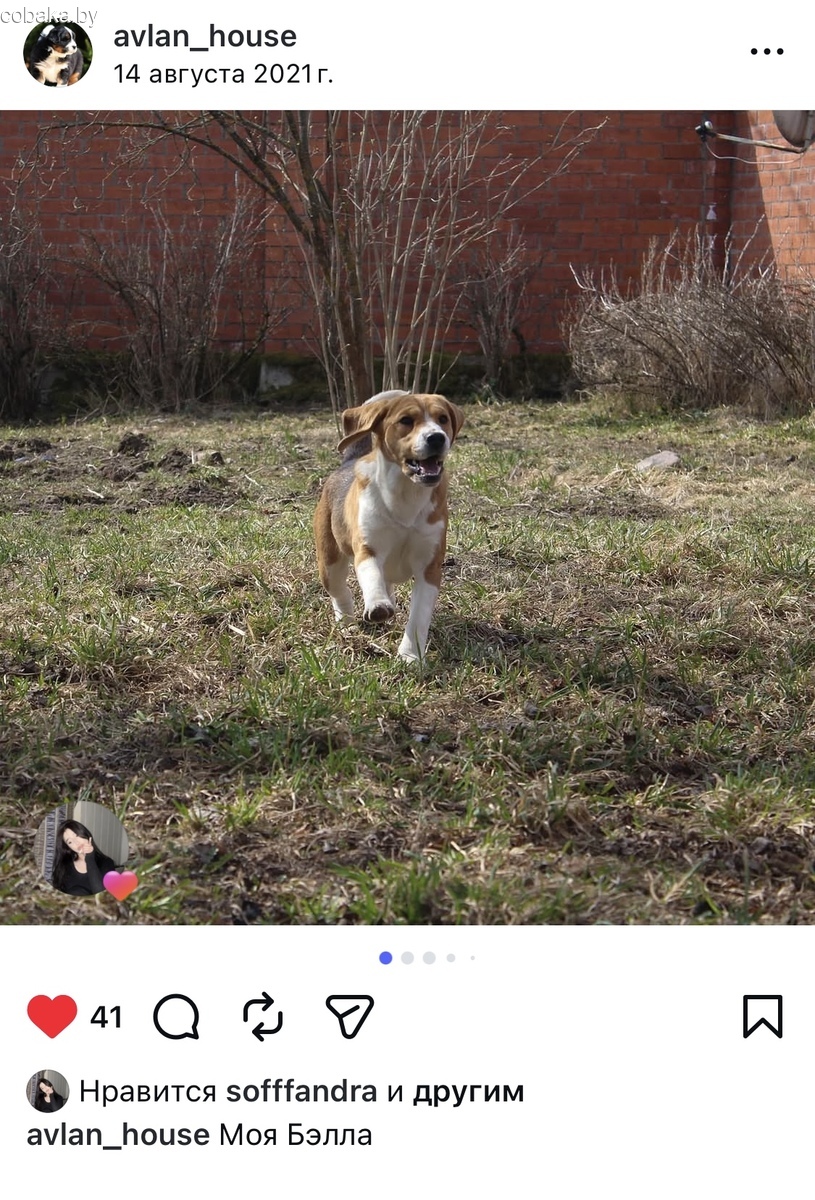This screenshot has width=815, height=1200.
Task: Open the avlan_house username at top
Action: click(204, 36)
